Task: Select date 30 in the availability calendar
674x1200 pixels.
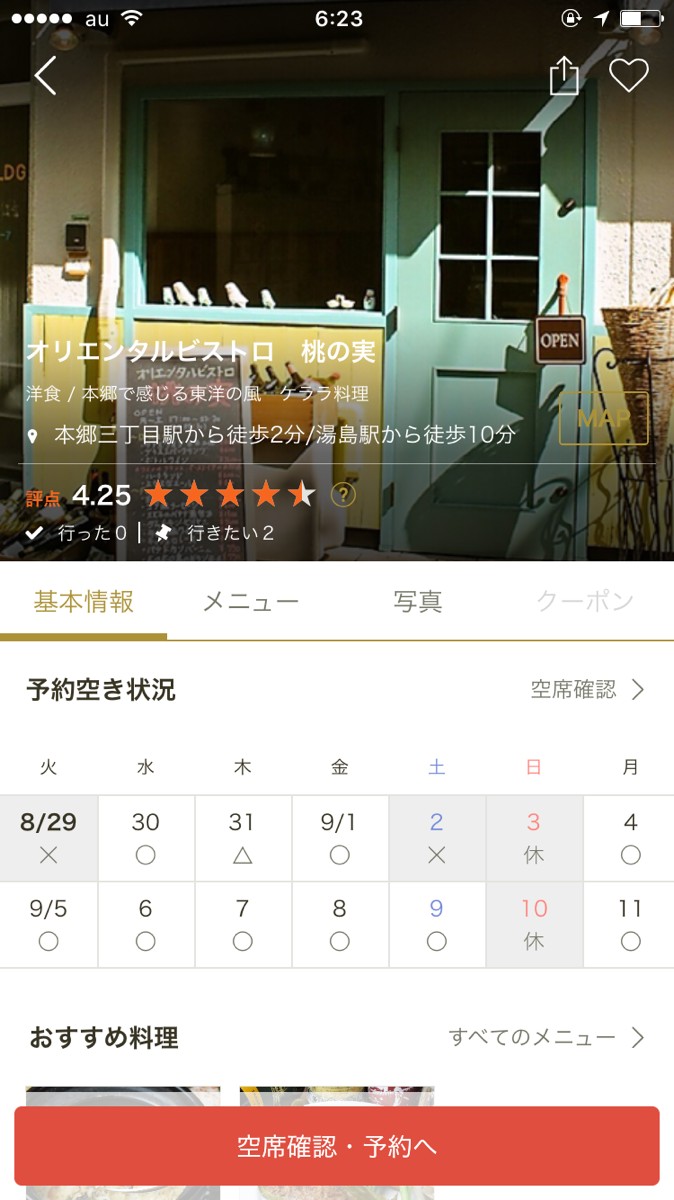Action: (146, 838)
